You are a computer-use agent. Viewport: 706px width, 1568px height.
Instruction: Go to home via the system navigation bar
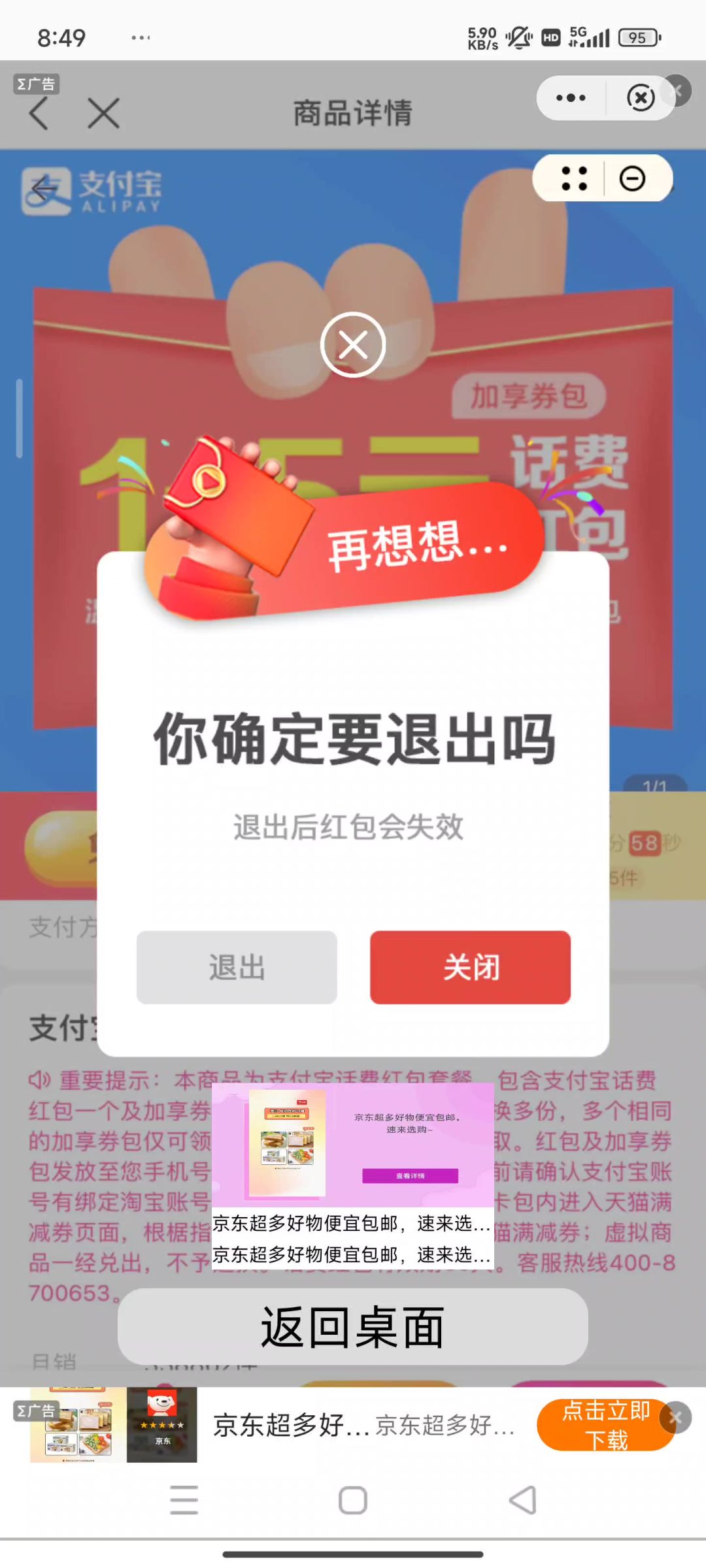pos(353,1500)
